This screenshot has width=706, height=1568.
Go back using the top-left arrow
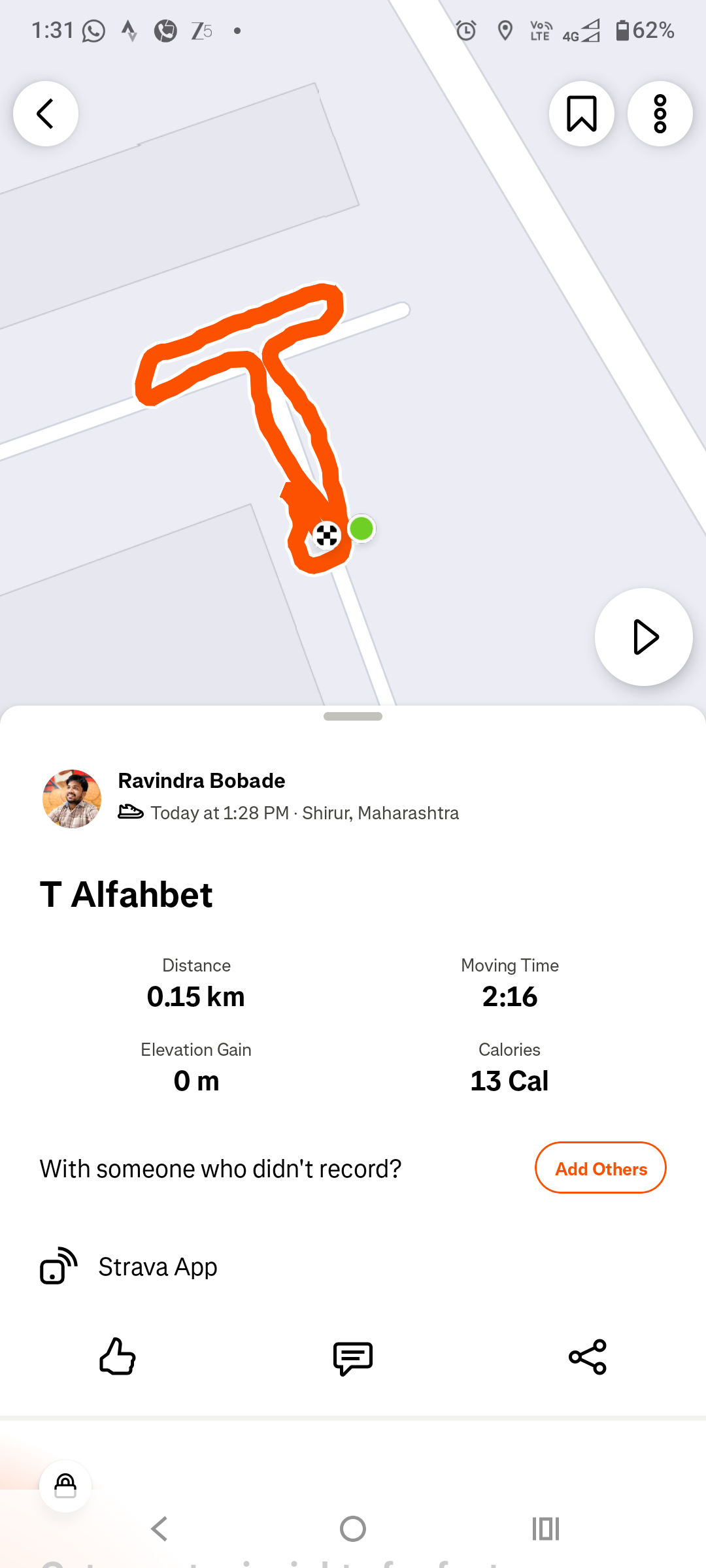[x=46, y=114]
